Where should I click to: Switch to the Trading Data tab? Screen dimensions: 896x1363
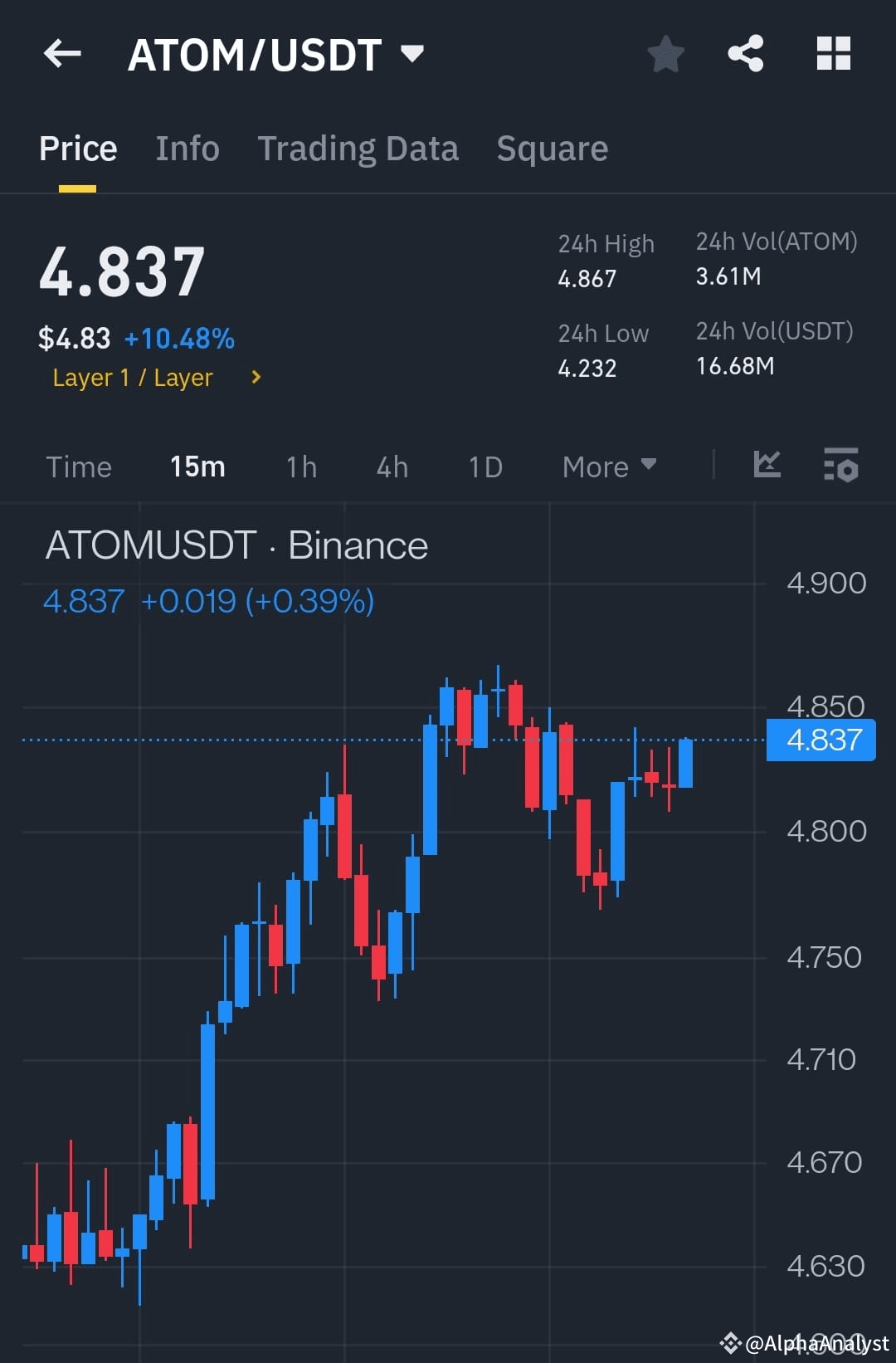click(x=358, y=148)
